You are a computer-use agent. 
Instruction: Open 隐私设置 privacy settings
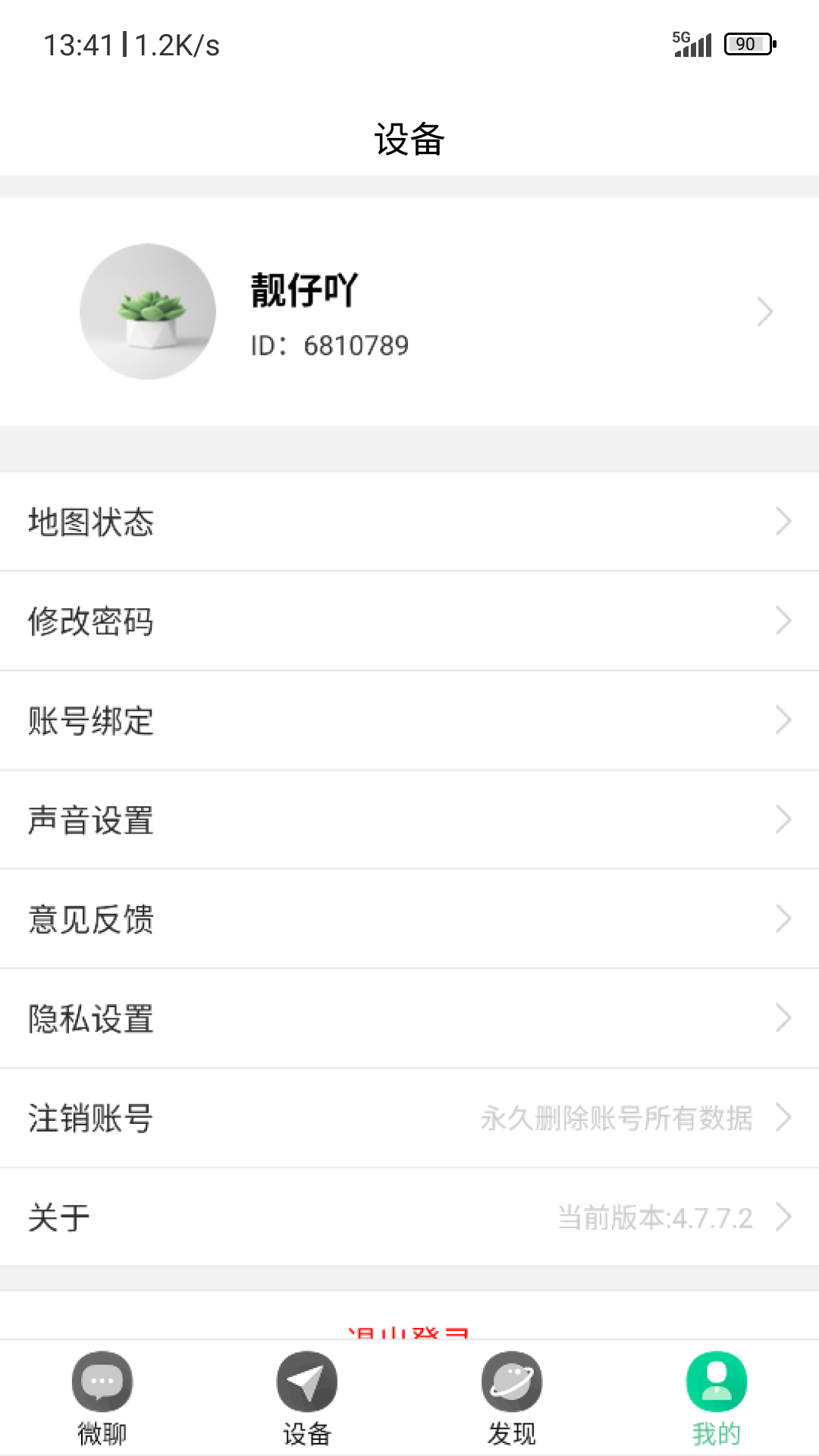(x=409, y=1018)
